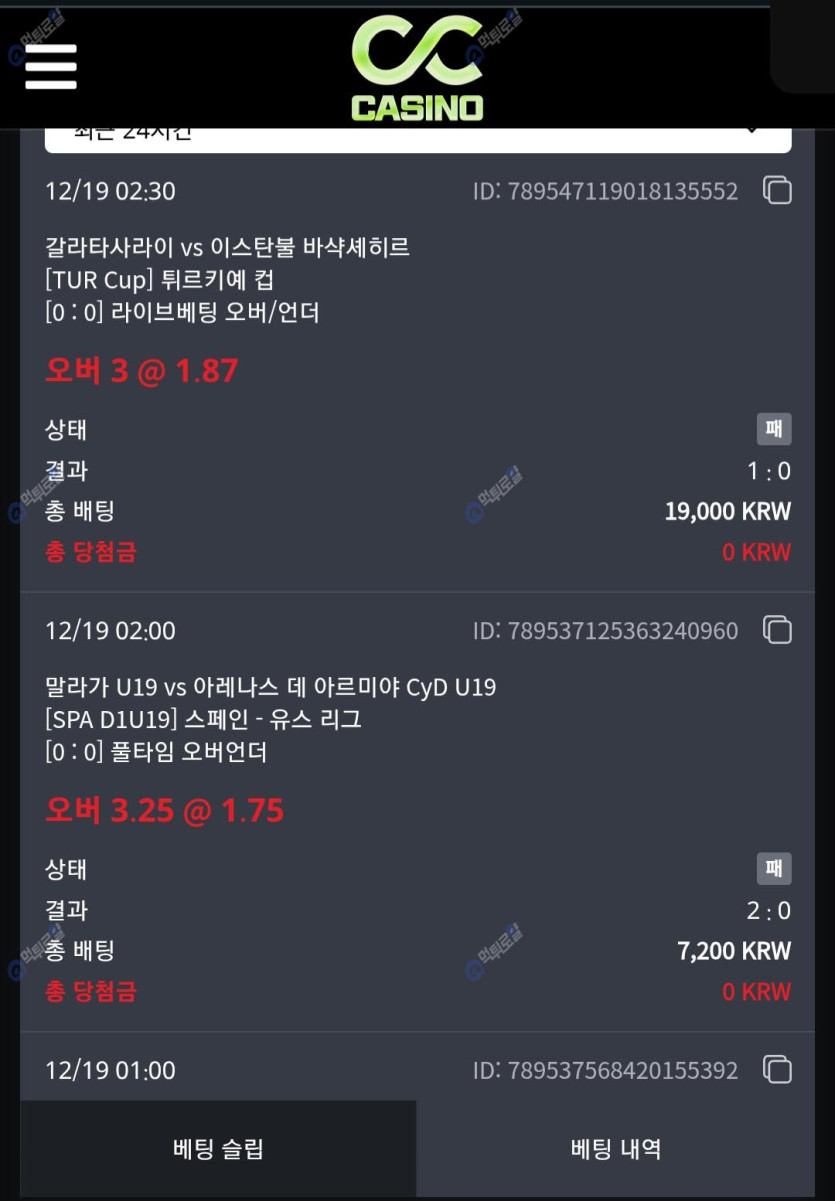Open the hamburger menu
The height and width of the screenshot is (1201, 835).
(51, 67)
